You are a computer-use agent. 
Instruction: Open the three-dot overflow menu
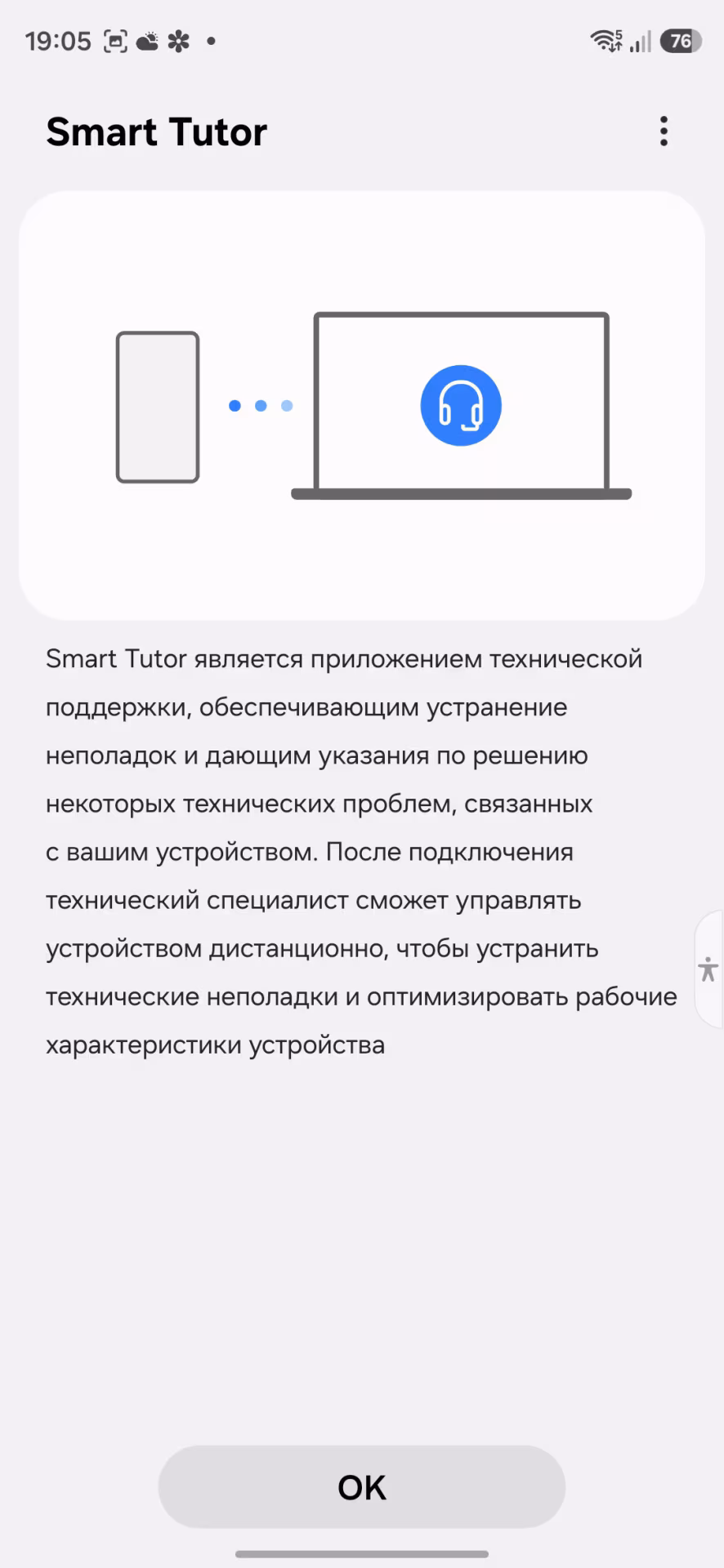click(x=664, y=131)
